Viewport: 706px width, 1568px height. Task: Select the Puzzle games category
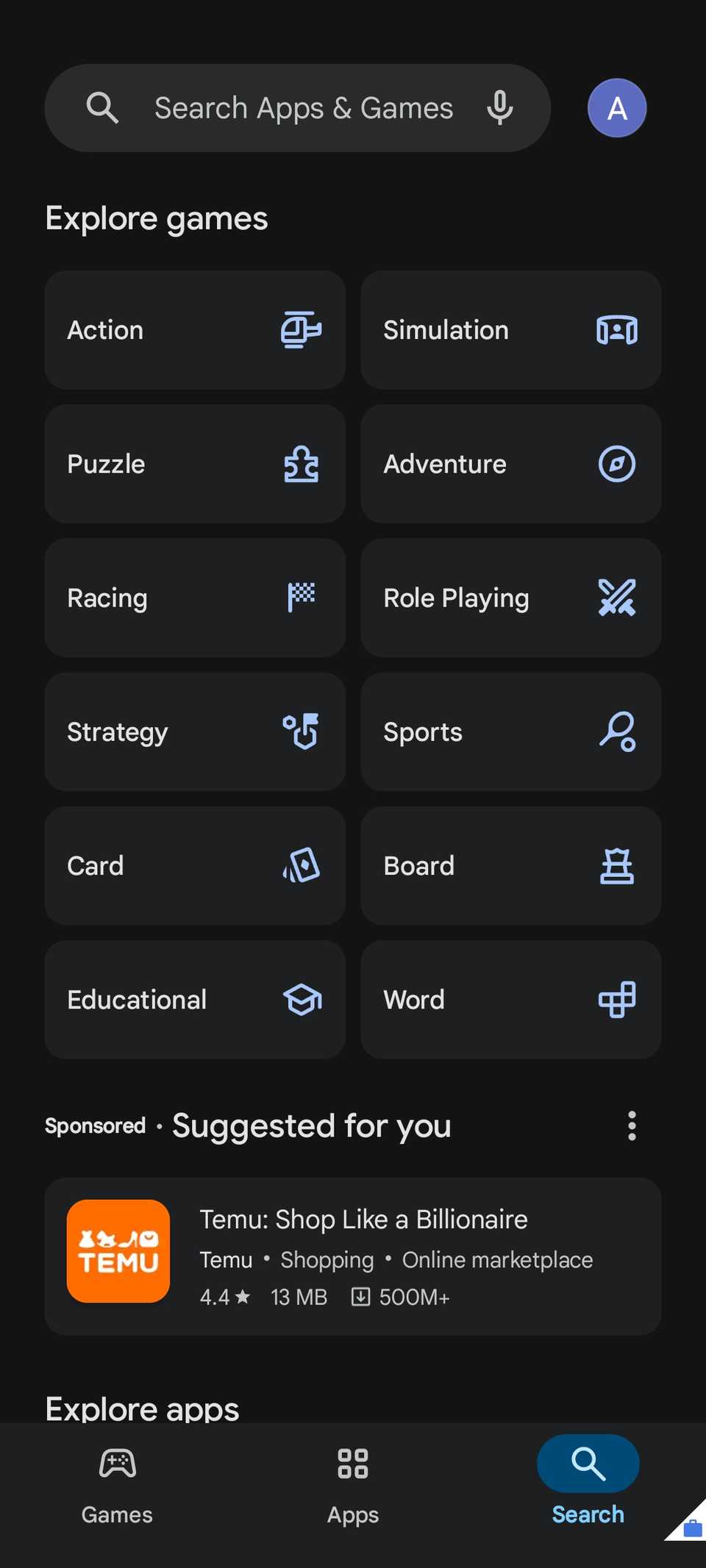tap(195, 464)
